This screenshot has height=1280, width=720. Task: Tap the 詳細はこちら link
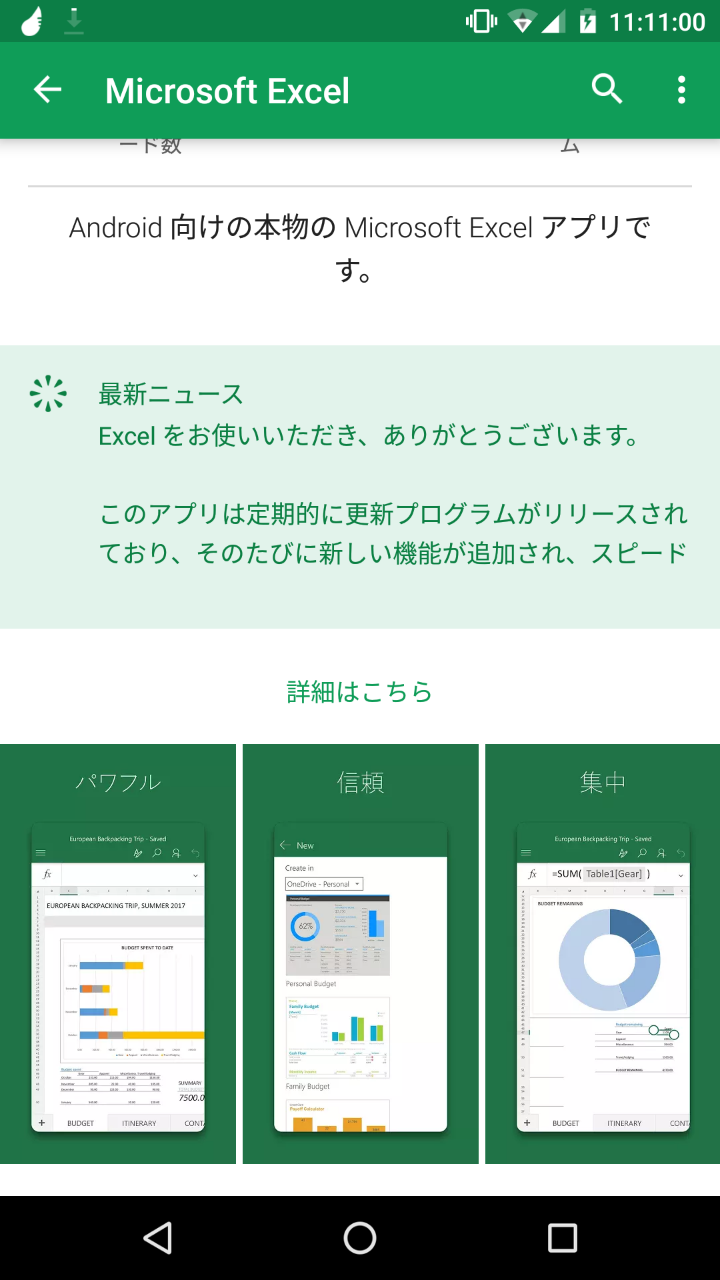(x=360, y=691)
